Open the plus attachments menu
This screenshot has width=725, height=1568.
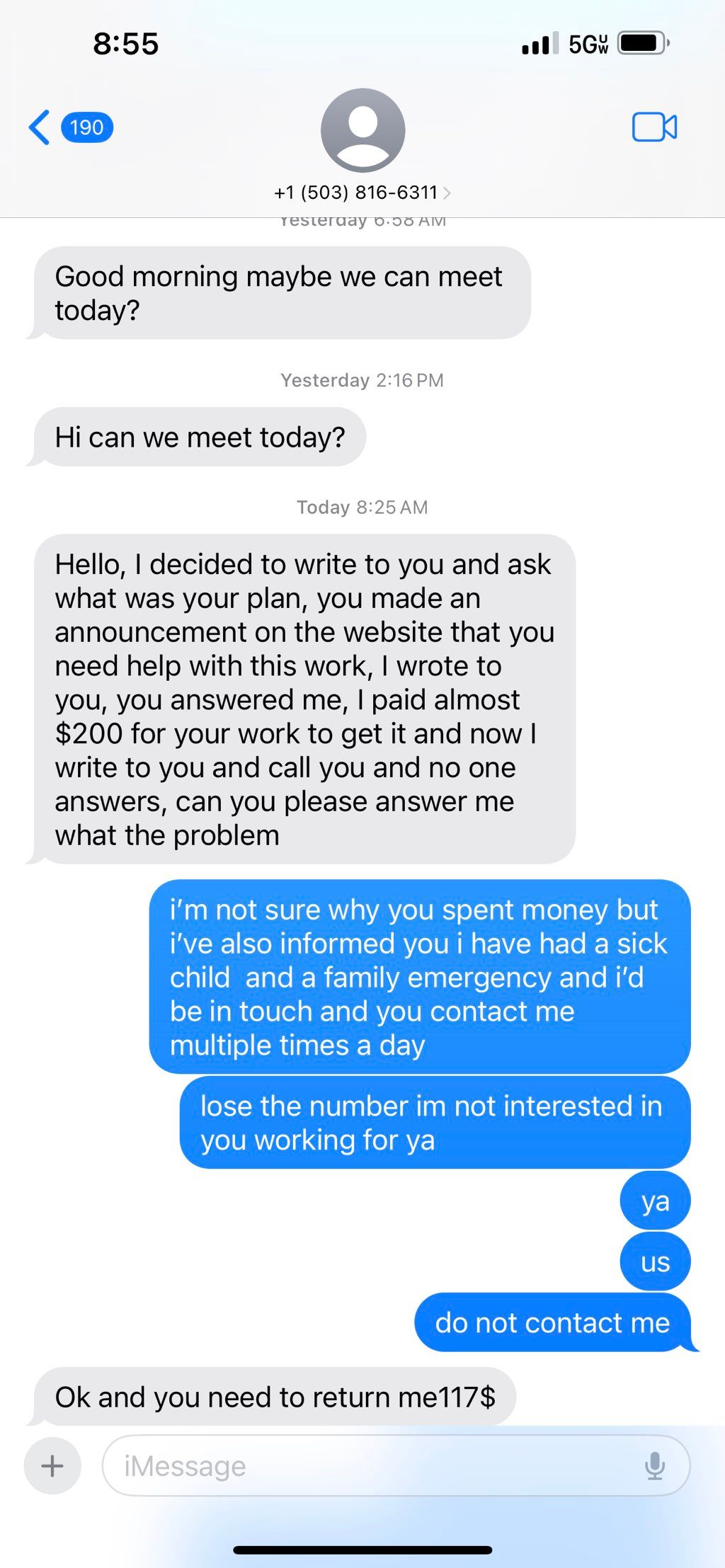click(x=52, y=1465)
